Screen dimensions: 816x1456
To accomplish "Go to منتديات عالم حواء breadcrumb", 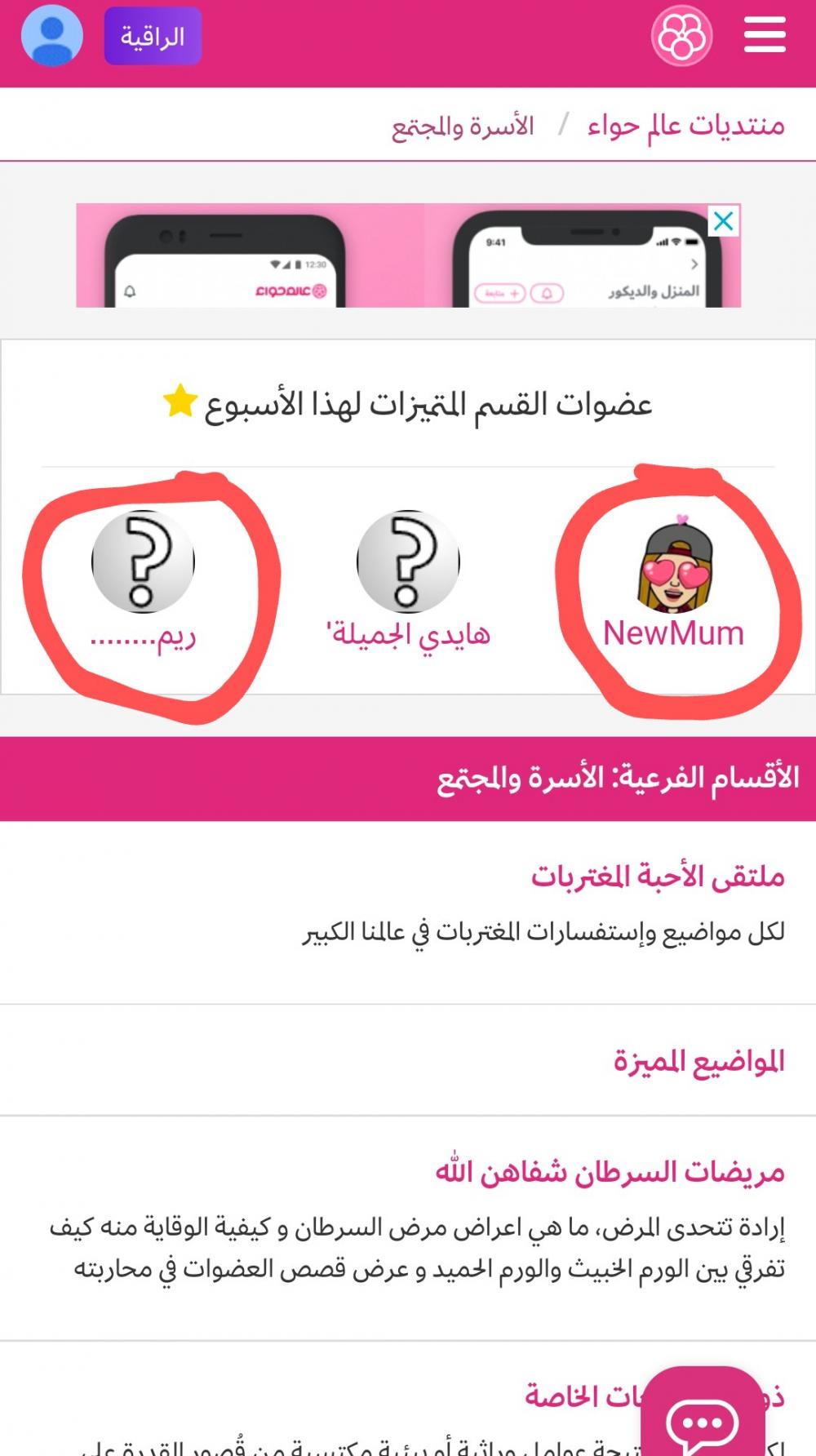I will tap(685, 126).
